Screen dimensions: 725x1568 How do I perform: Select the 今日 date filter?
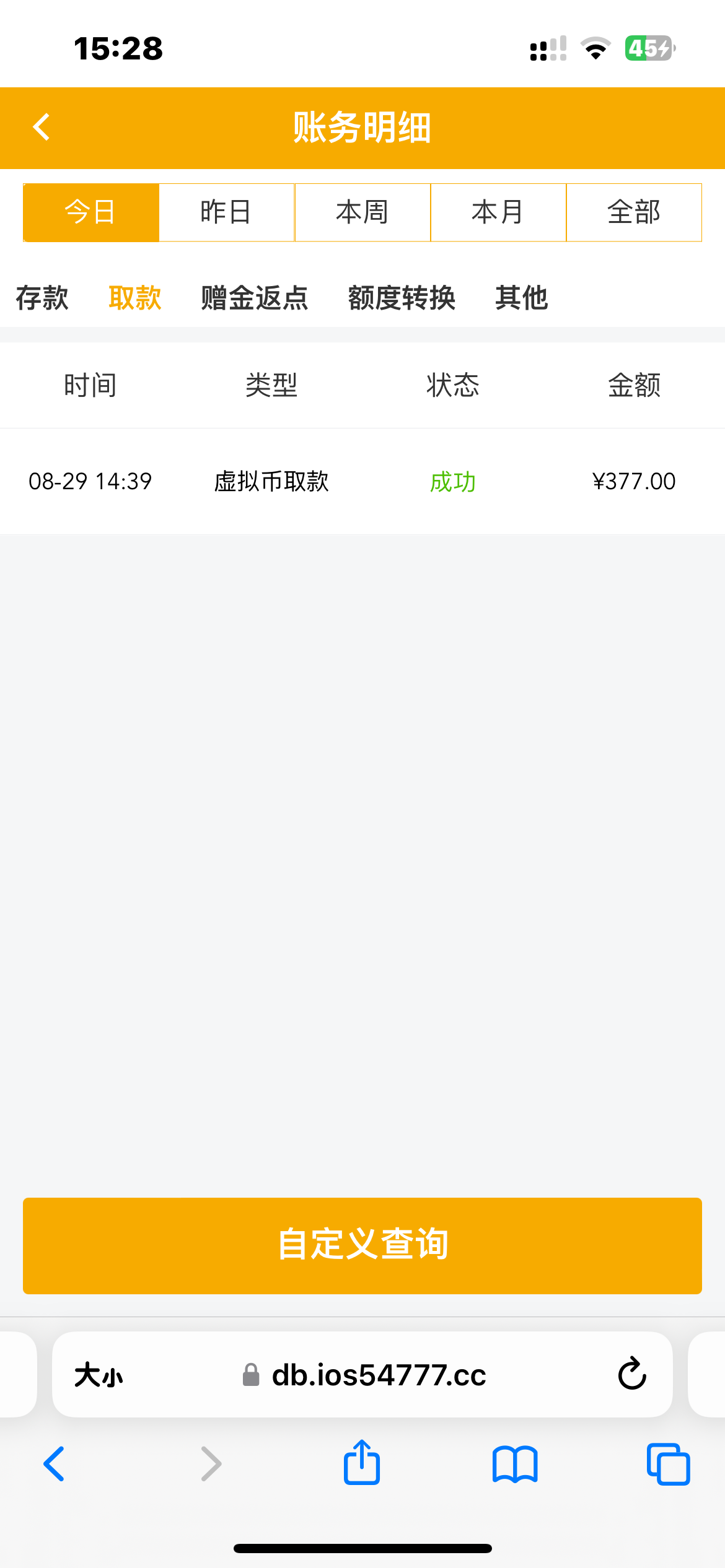coord(91,212)
